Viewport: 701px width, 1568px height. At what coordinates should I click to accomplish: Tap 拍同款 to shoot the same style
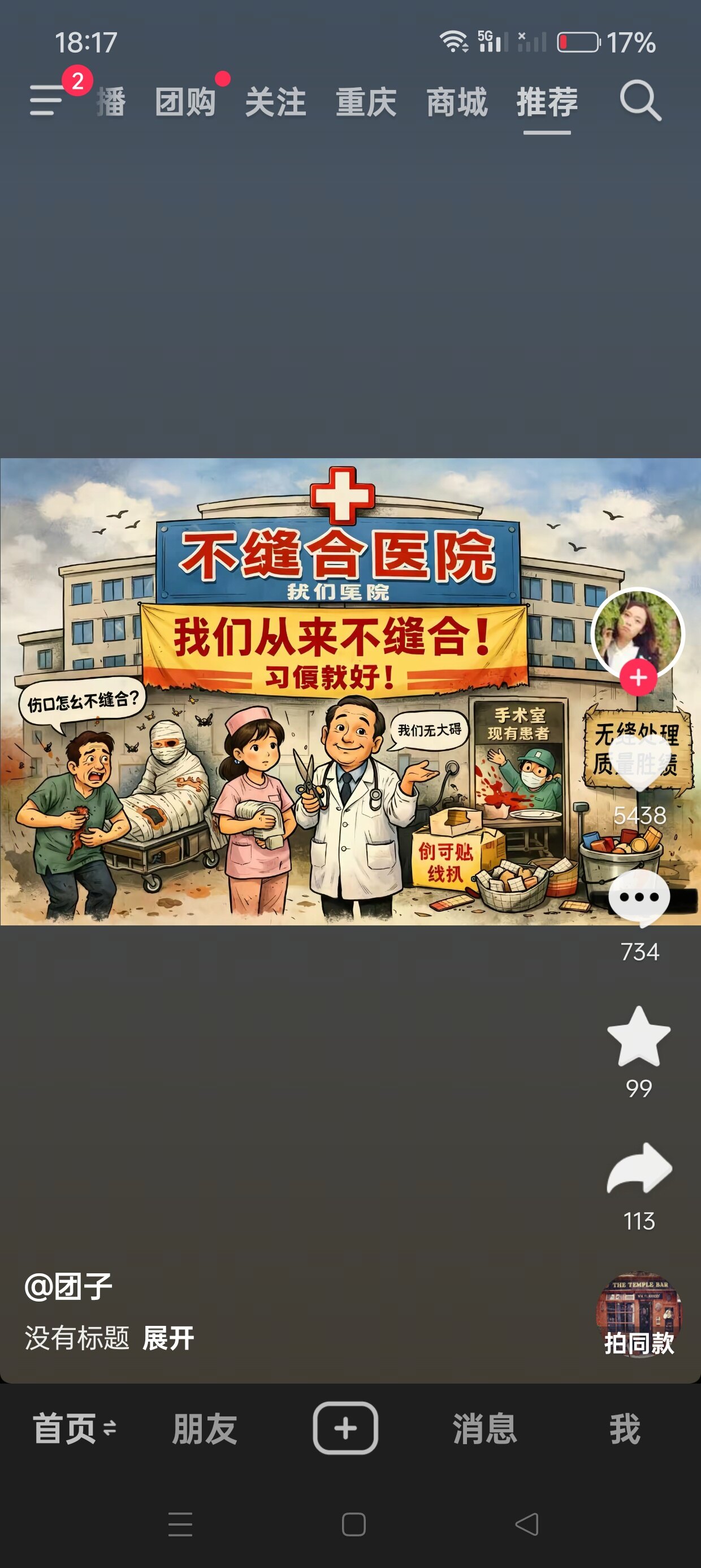click(x=639, y=1315)
